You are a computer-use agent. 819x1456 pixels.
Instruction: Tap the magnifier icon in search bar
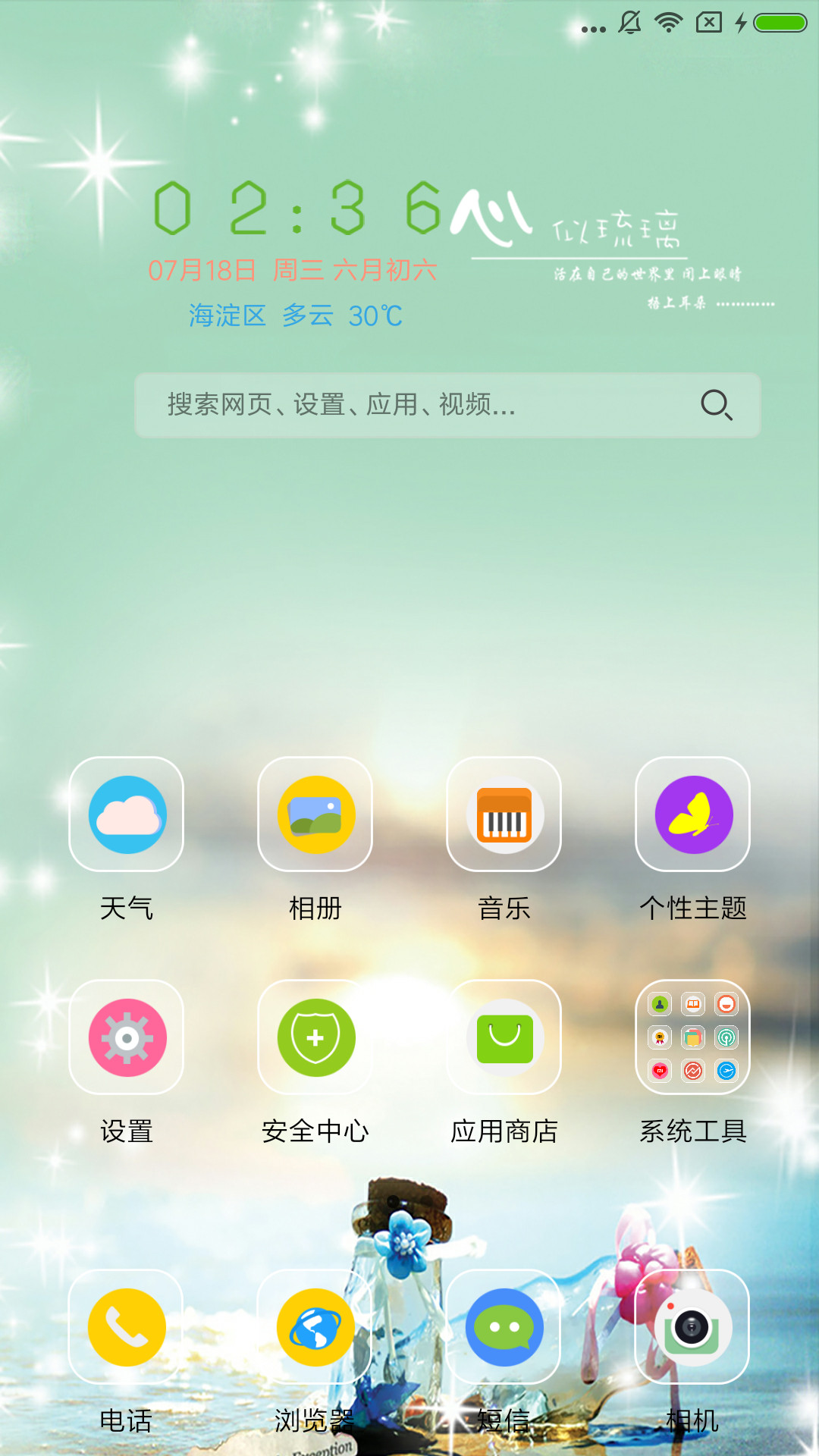[717, 405]
